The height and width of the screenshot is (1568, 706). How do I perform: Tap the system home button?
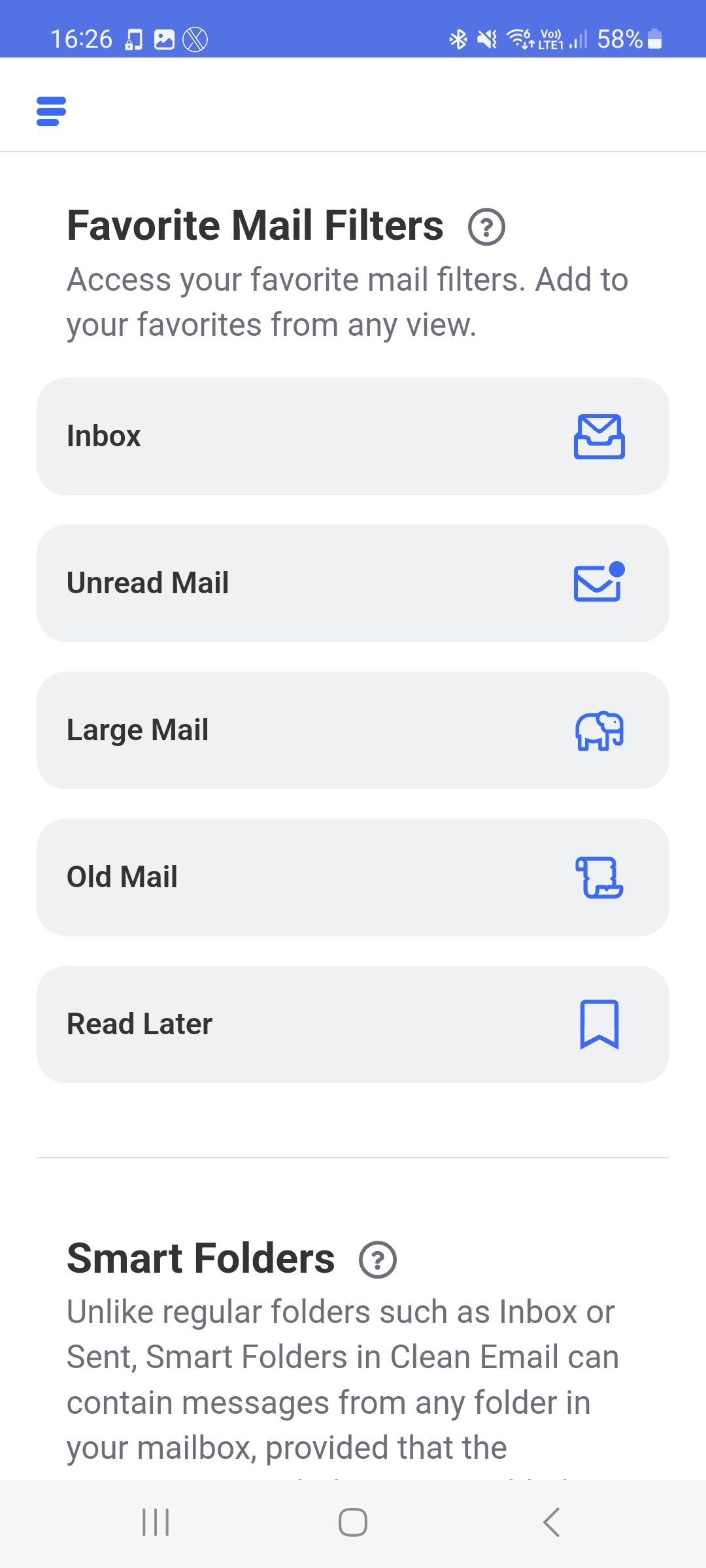point(353,1522)
